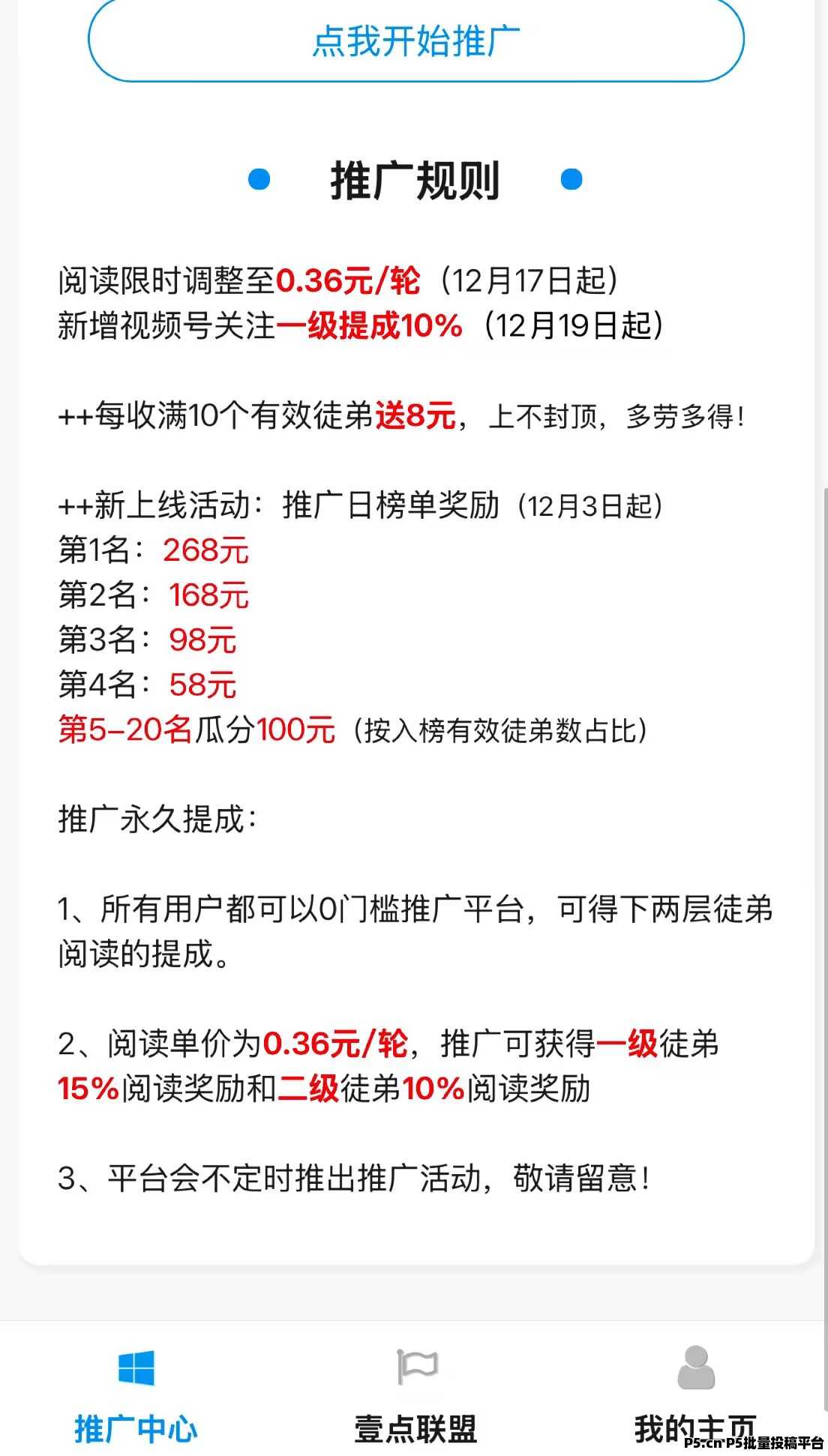Switch to the 推广中心 tab
Viewport: 828px width, 1456px height.
136,1396
